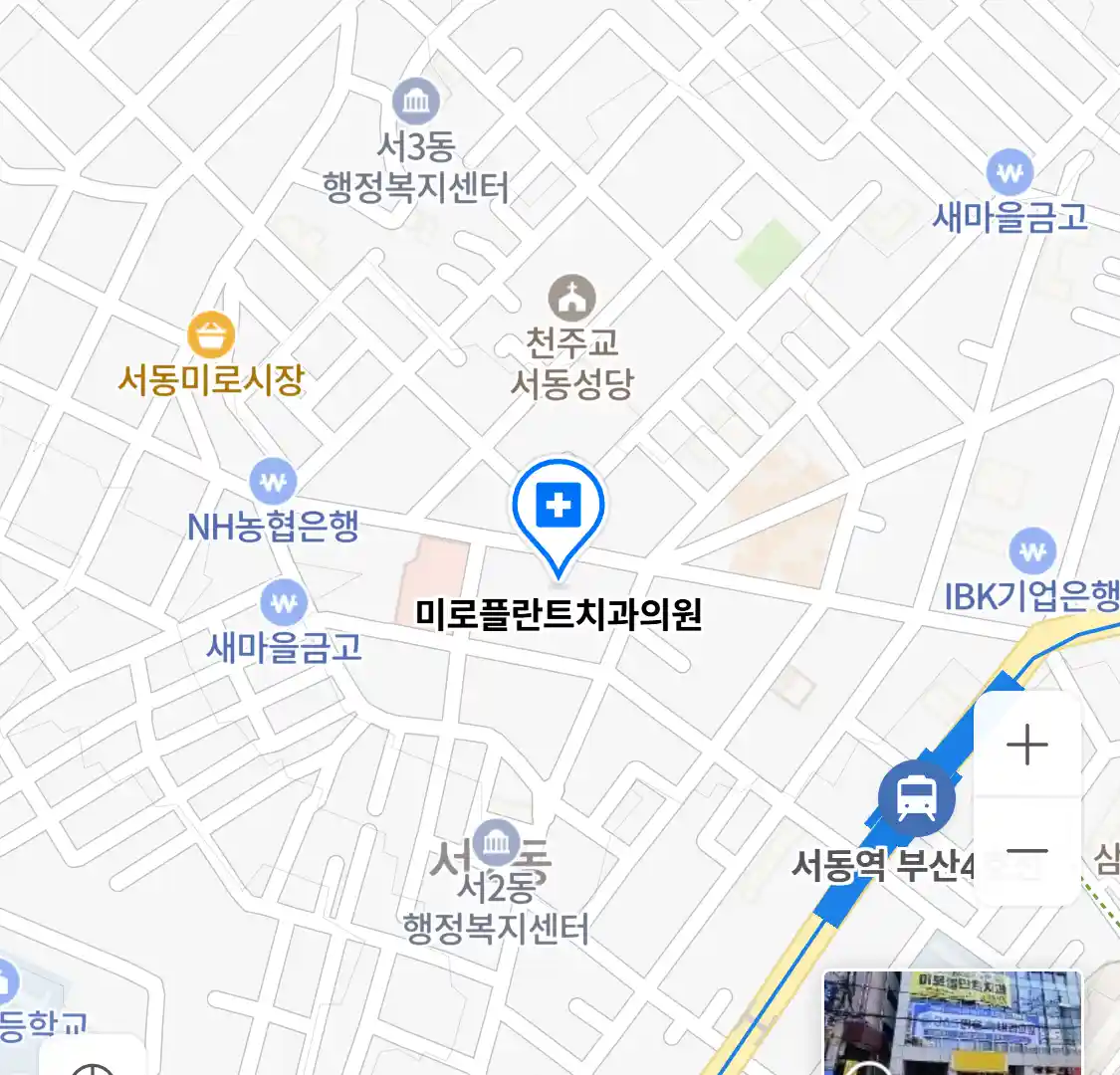Image resolution: width=1120 pixels, height=1075 pixels.
Task: Zoom out on the map
Action: (1026, 852)
